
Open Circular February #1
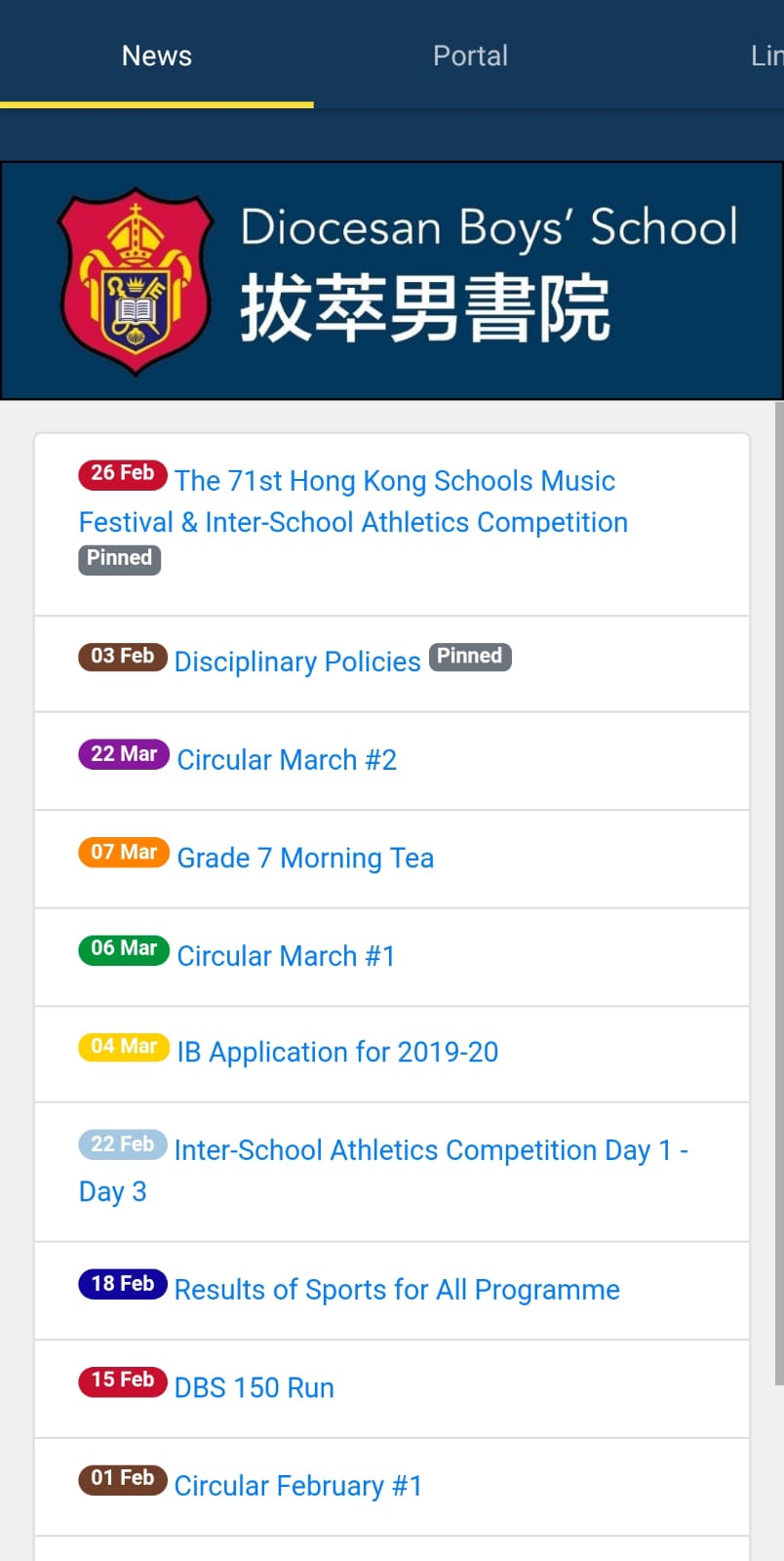(x=298, y=1486)
